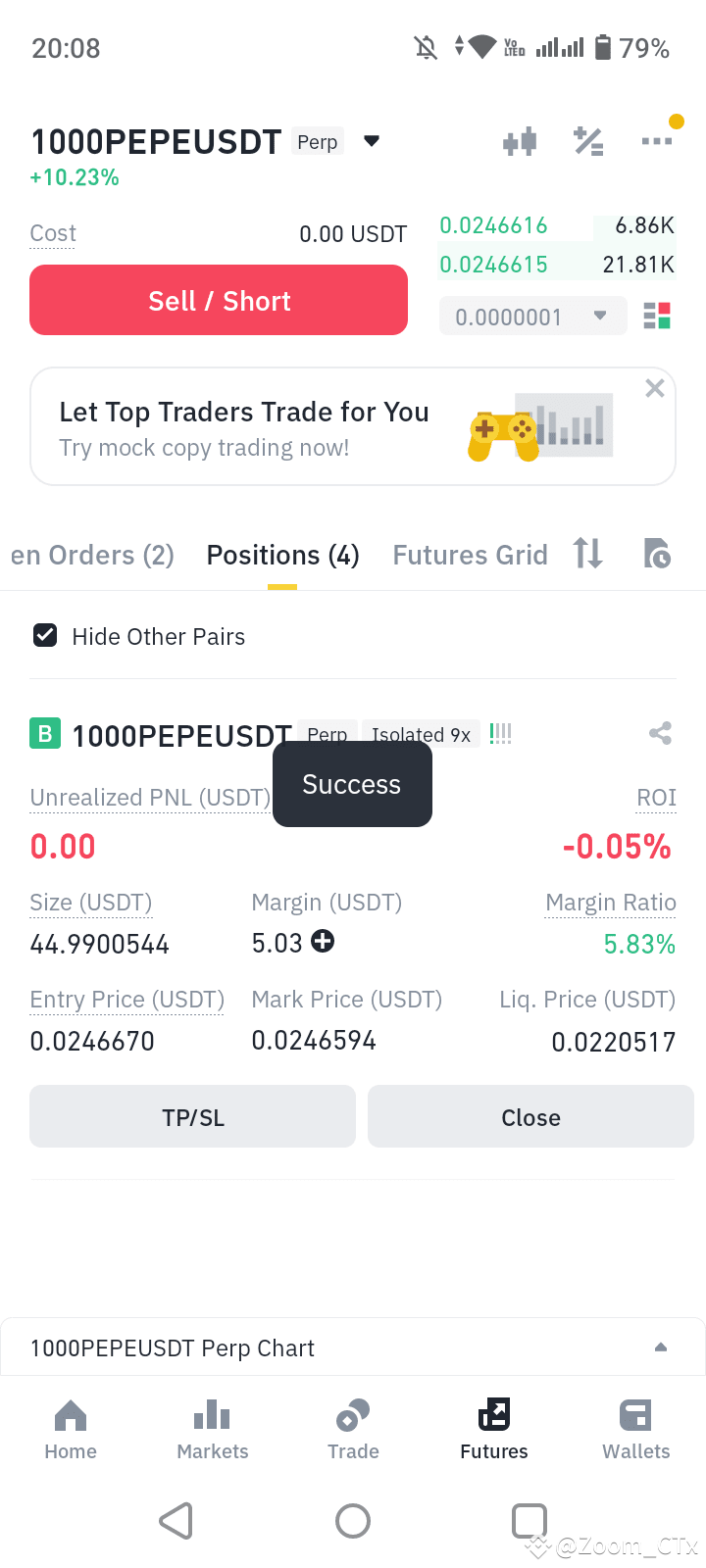Open the order history icon near the tabs
The height and width of the screenshot is (1568, 706).
coord(657,554)
